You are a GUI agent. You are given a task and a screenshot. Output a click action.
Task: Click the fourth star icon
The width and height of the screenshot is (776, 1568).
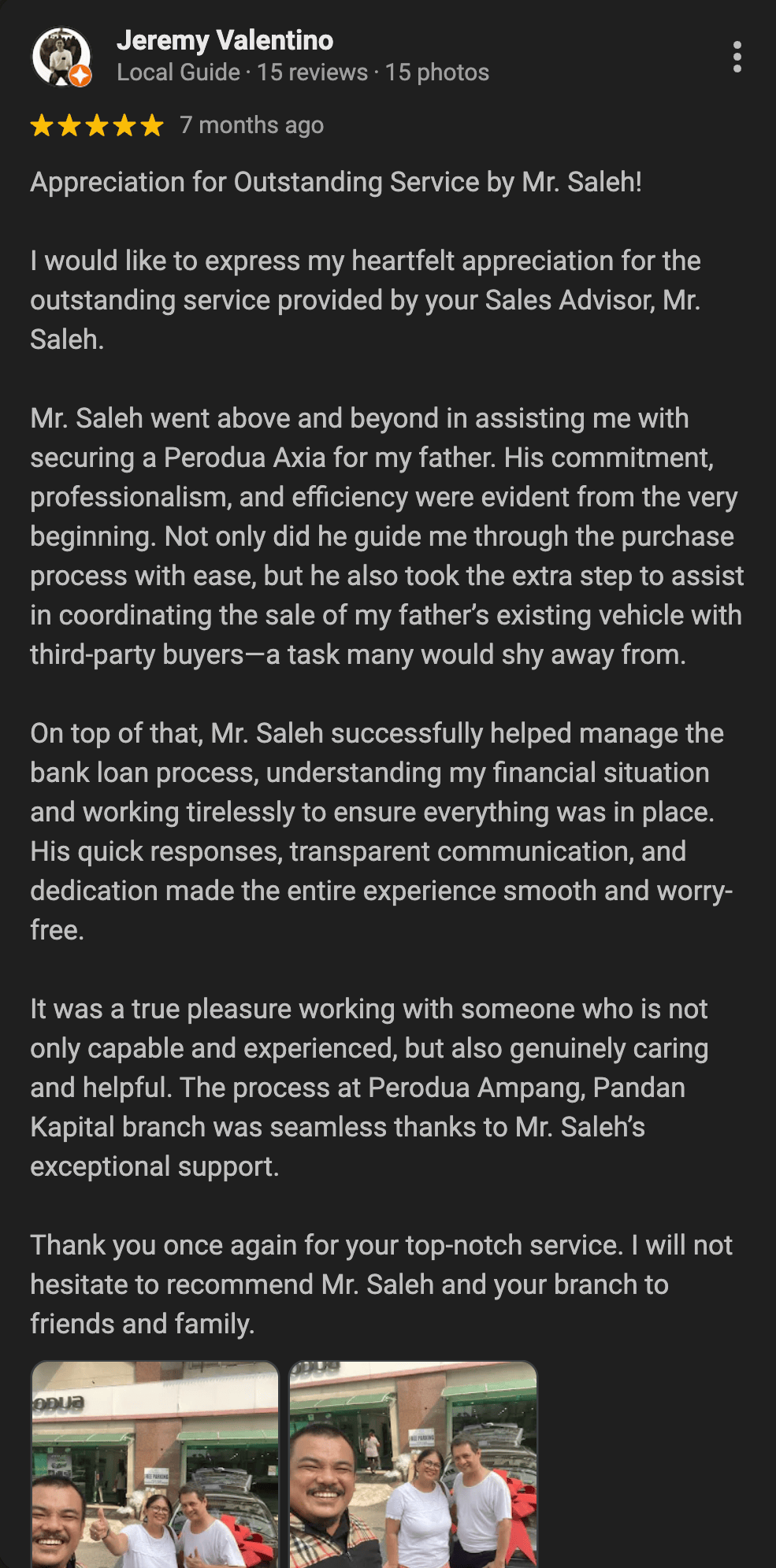(124, 126)
